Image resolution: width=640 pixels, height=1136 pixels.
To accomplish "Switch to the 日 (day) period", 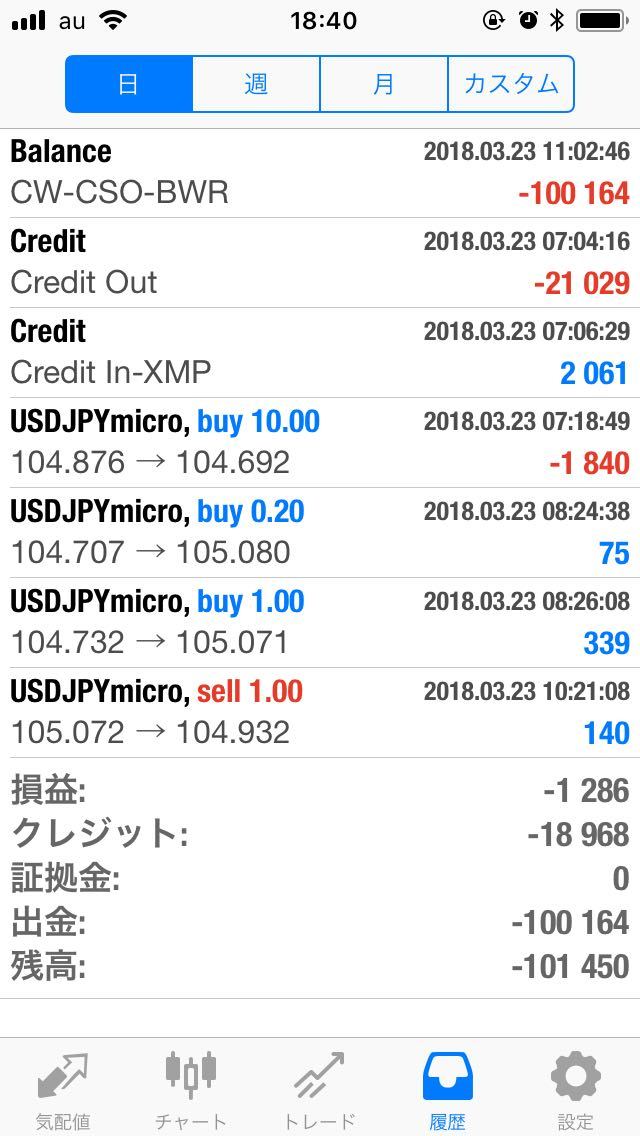I will coord(129,84).
